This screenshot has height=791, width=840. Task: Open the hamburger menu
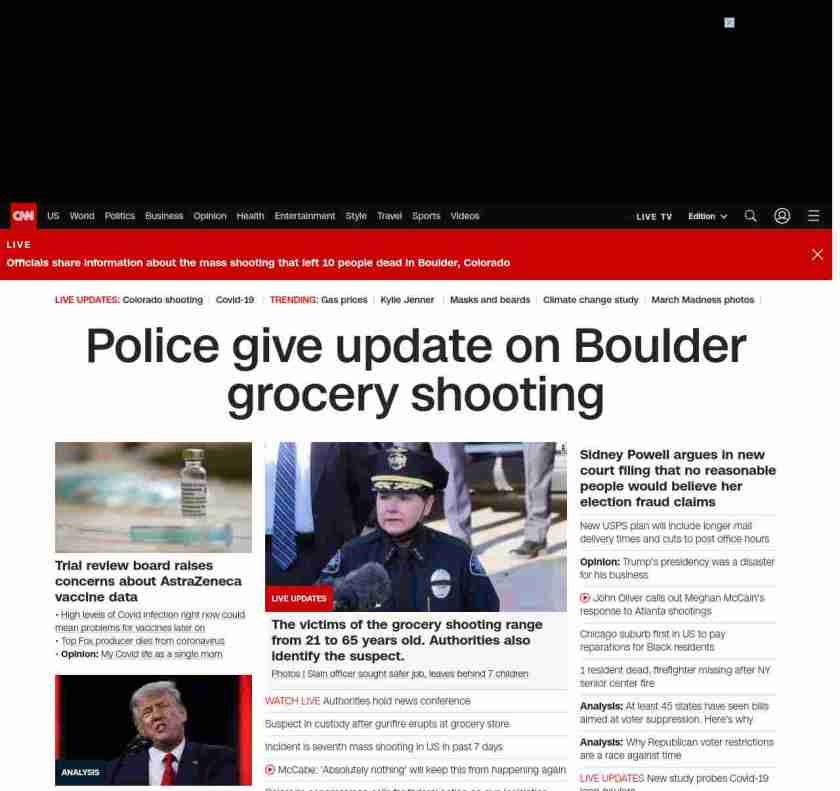[814, 216]
